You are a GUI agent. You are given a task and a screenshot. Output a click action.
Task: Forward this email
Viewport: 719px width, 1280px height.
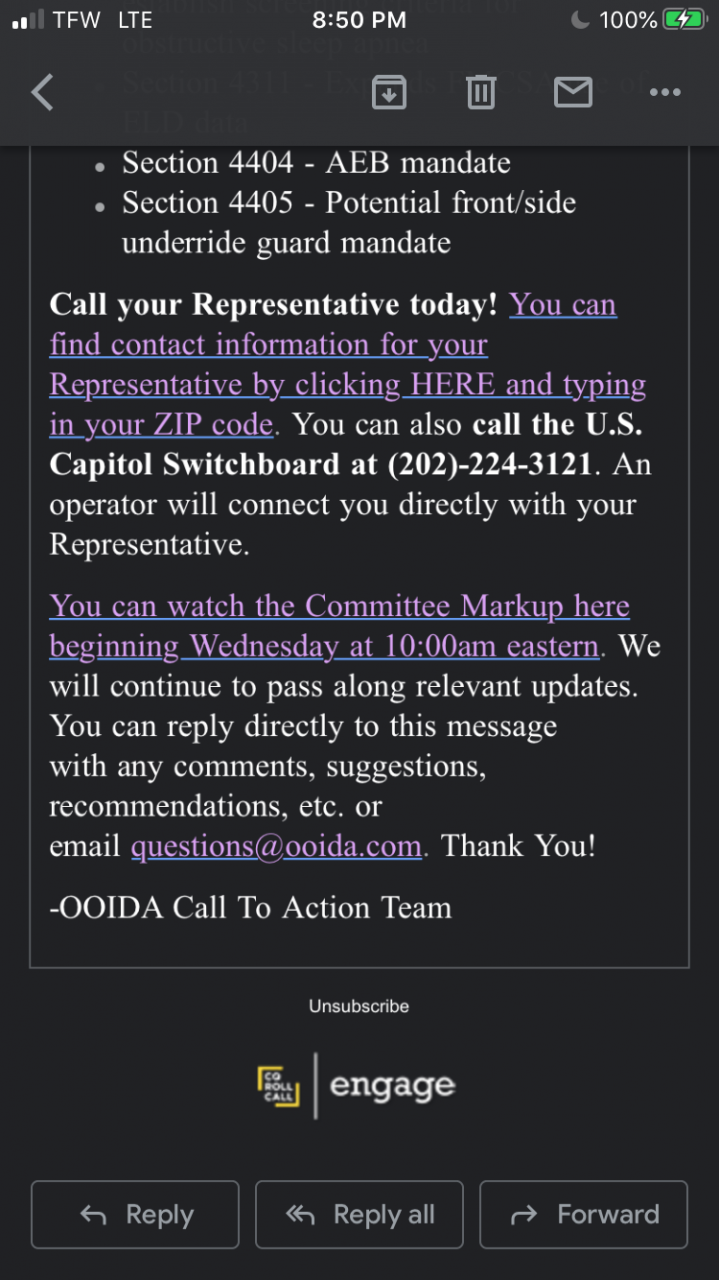pos(584,1214)
